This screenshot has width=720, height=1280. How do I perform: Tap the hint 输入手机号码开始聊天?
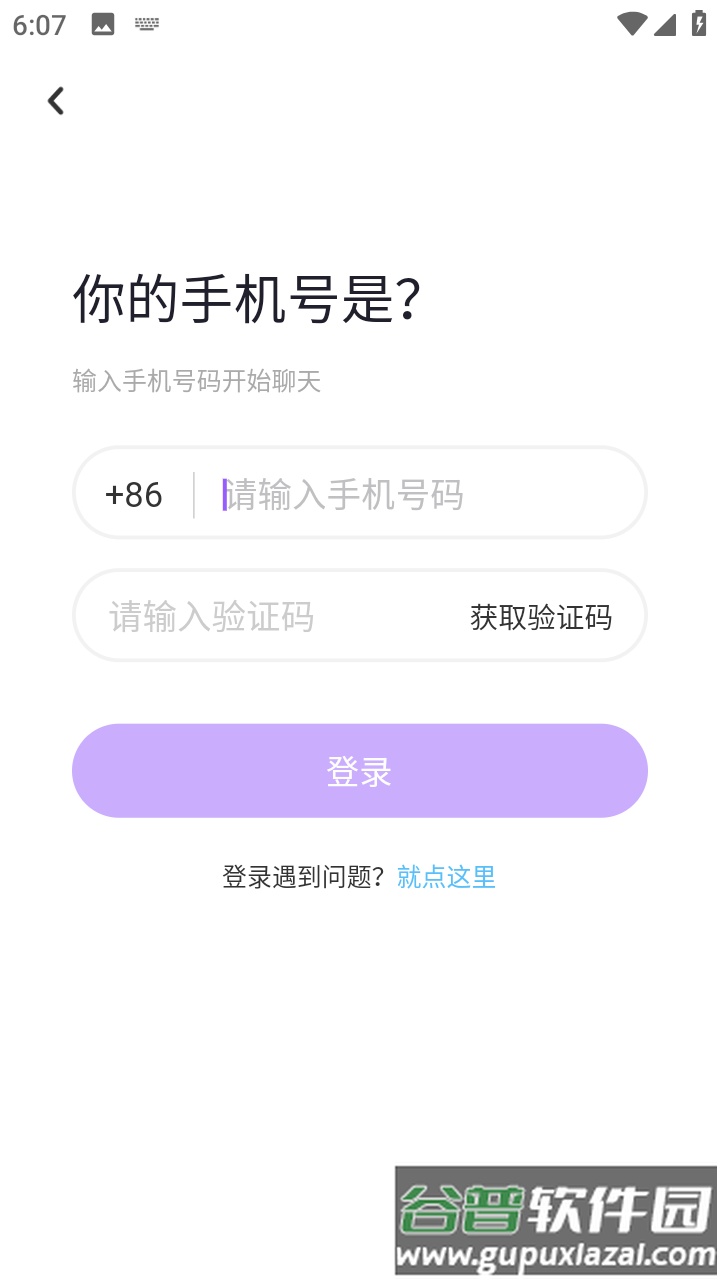196,381
